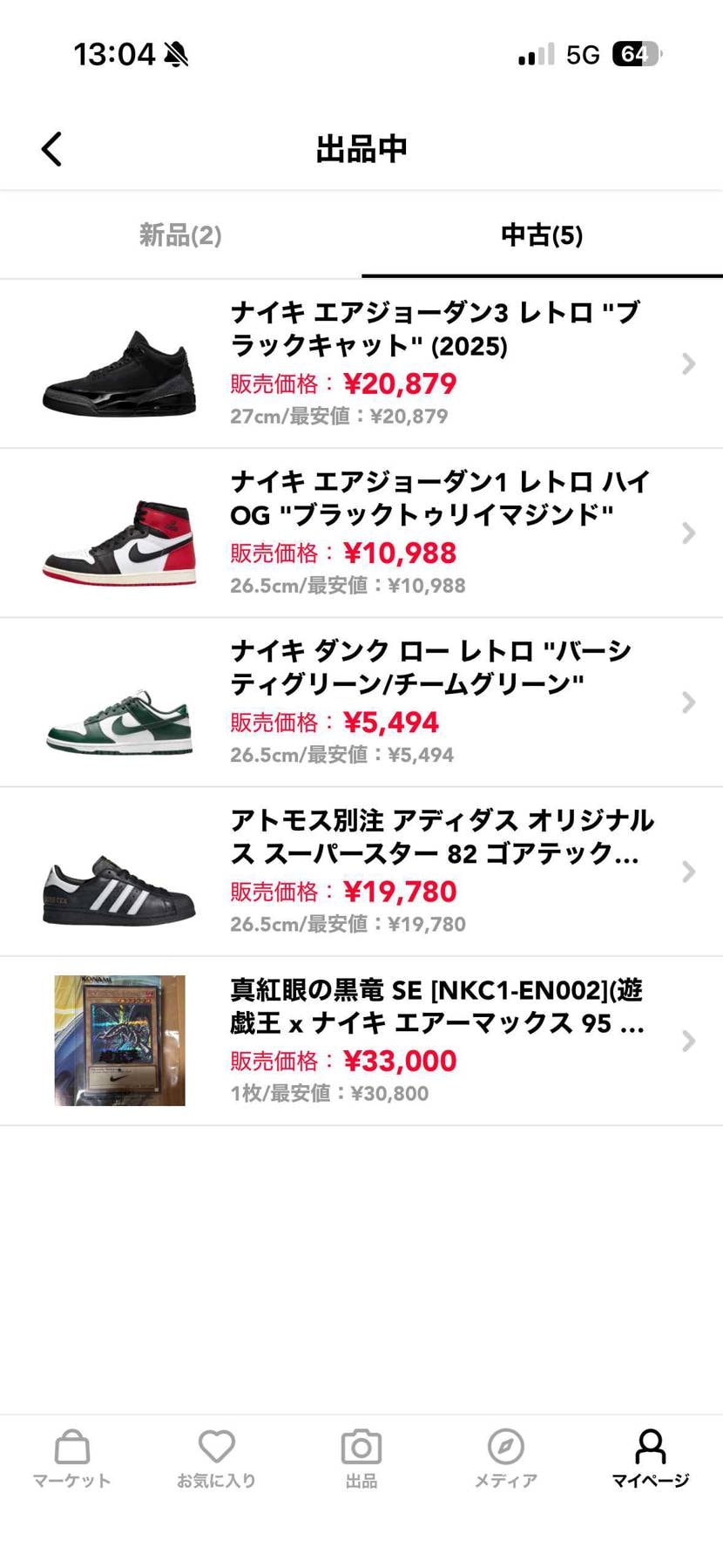Screen dimensions: 723x1568
Task: Tap the 出品 camera icon
Action: click(x=361, y=1447)
